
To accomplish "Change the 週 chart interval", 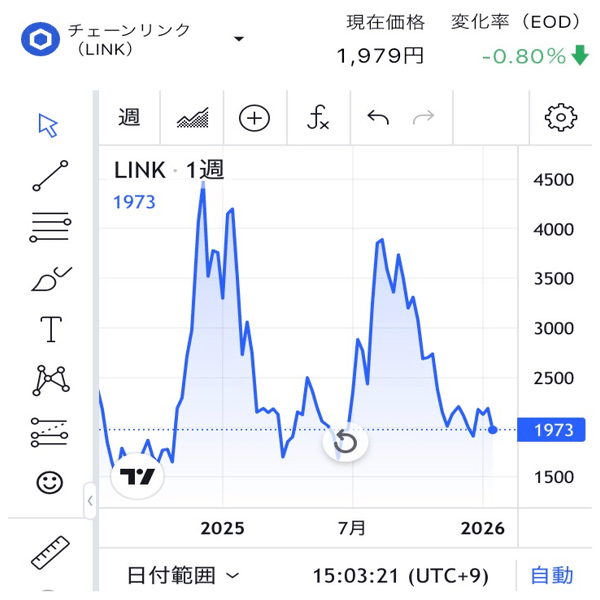I will (x=129, y=117).
